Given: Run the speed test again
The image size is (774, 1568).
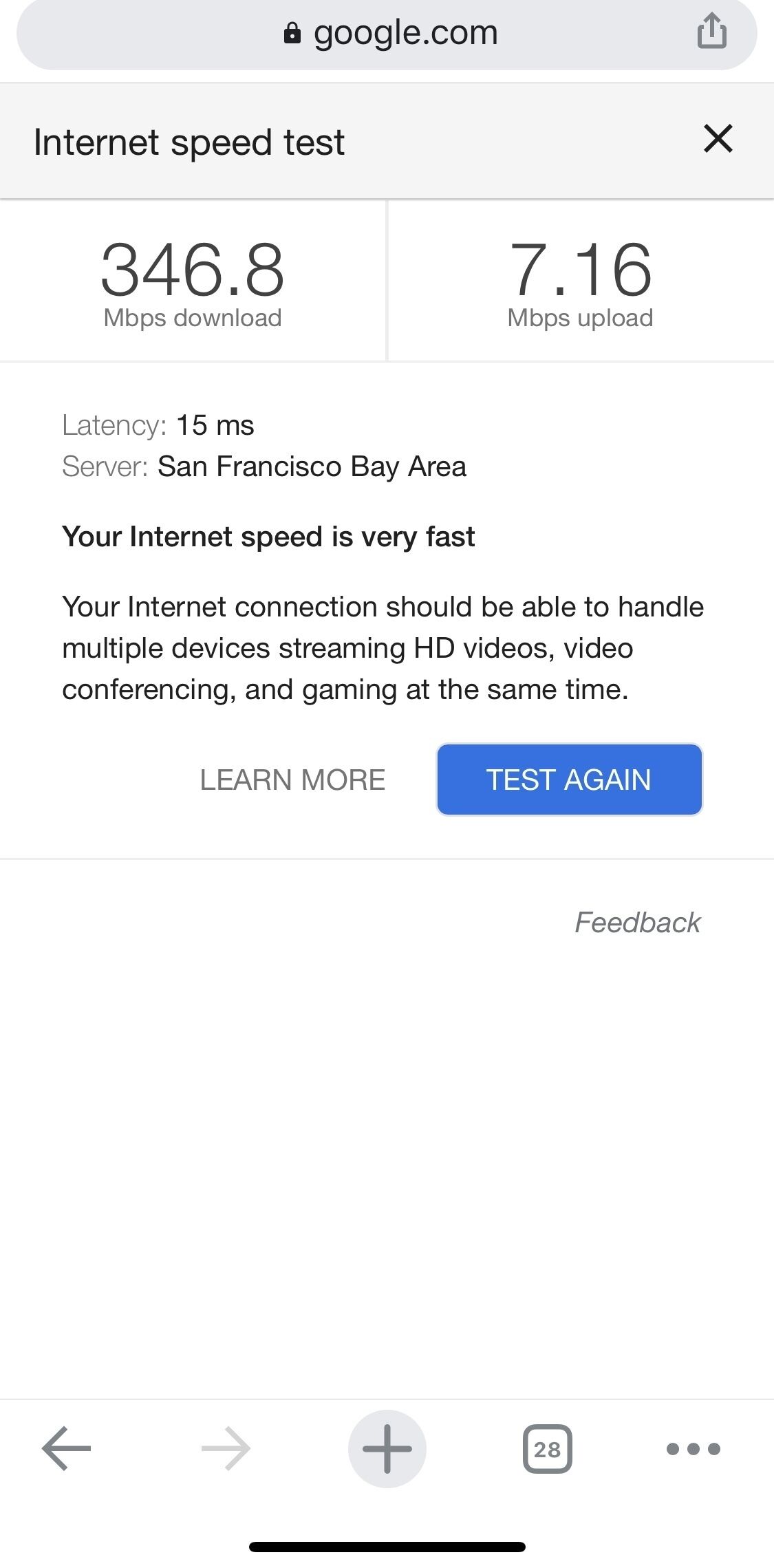Looking at the screenshot, I should click(x=570, y=780).
